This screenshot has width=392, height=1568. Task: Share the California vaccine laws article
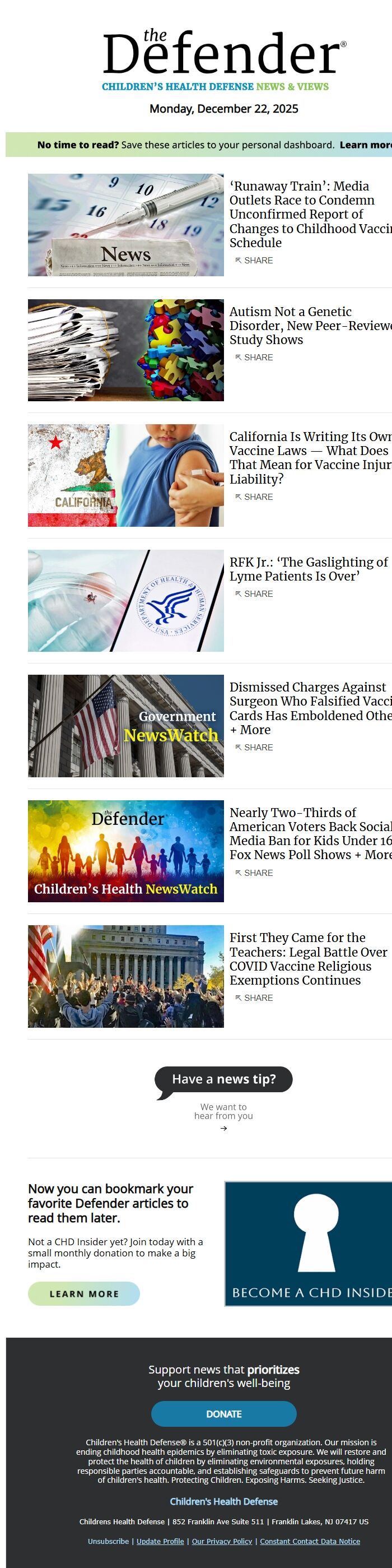click(x=254, y=497)
